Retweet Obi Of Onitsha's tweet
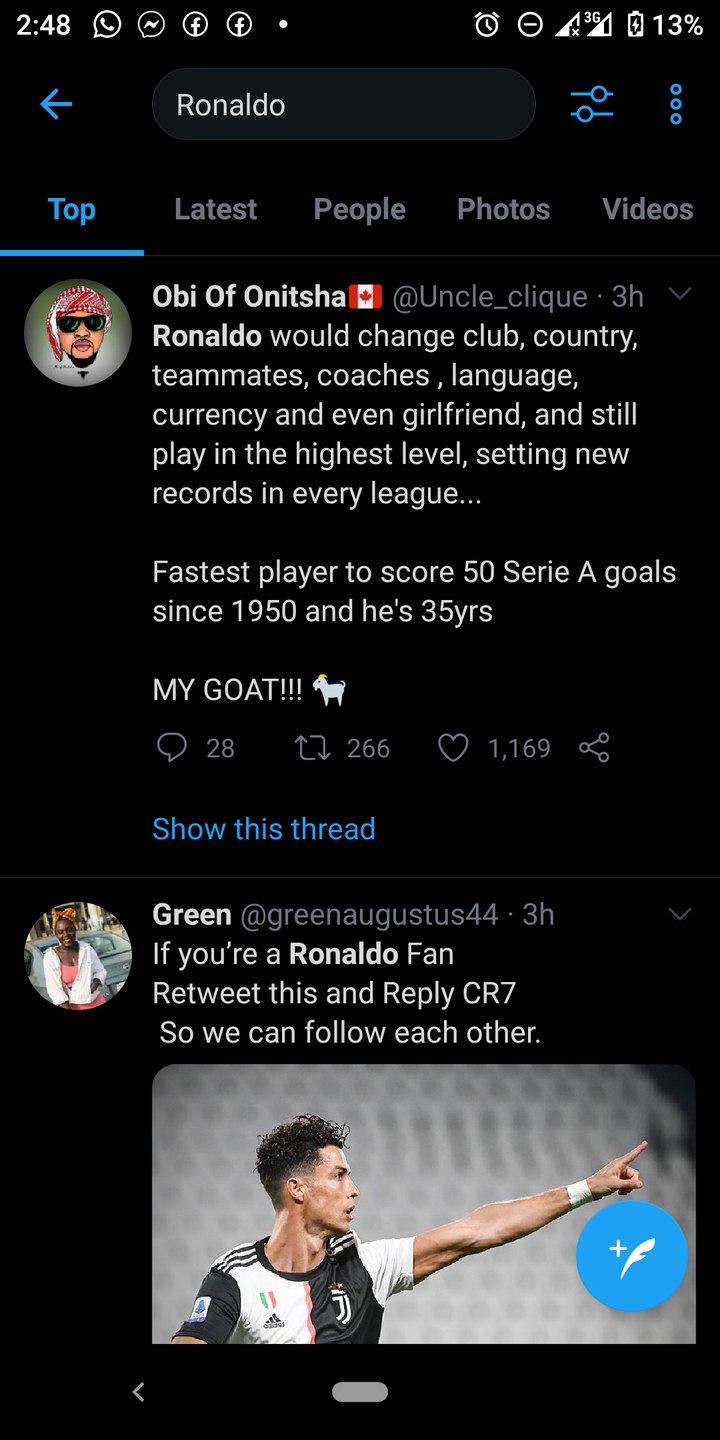The height and width of the screenshot is (1440, 720). click(x=314, y=748)
